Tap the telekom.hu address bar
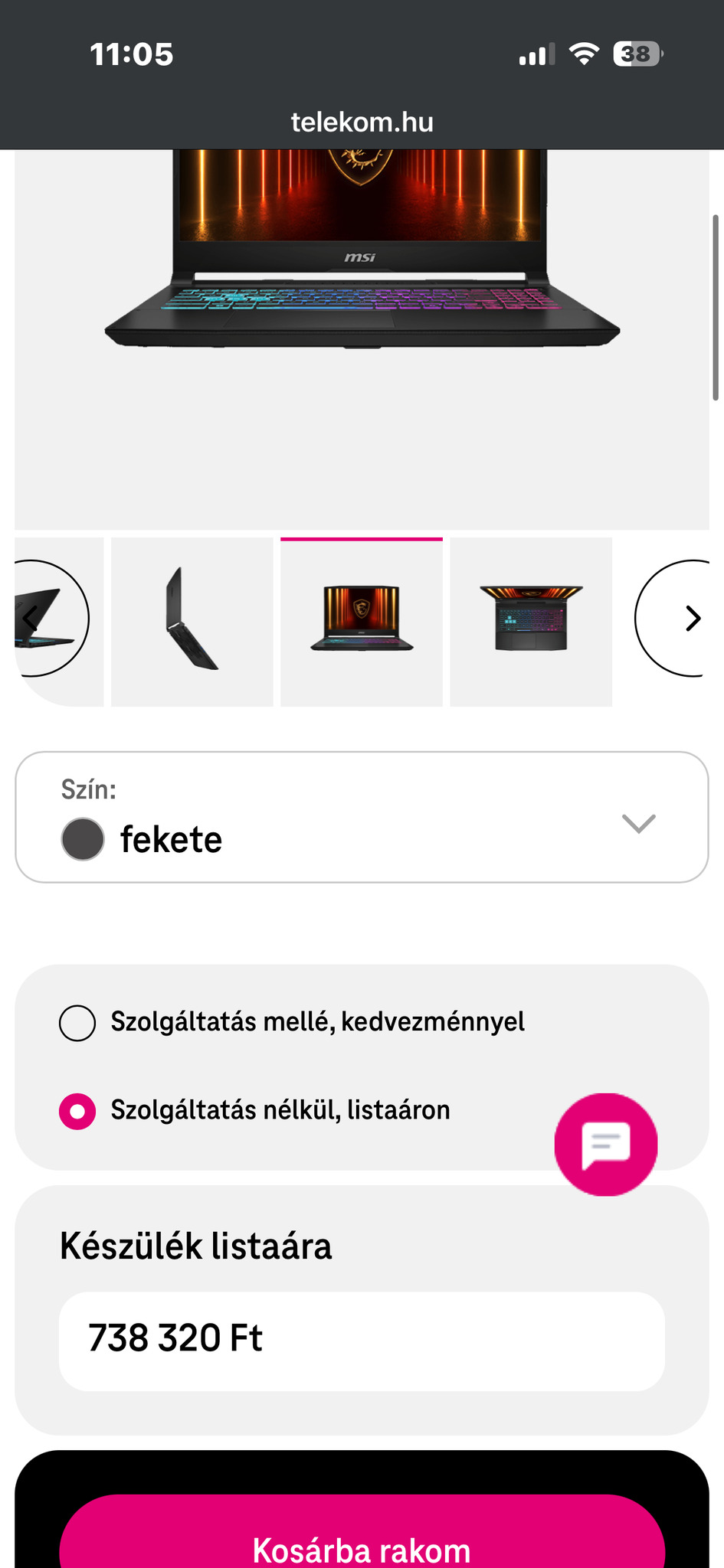724x1568 pixels. (x=362, y=122)
